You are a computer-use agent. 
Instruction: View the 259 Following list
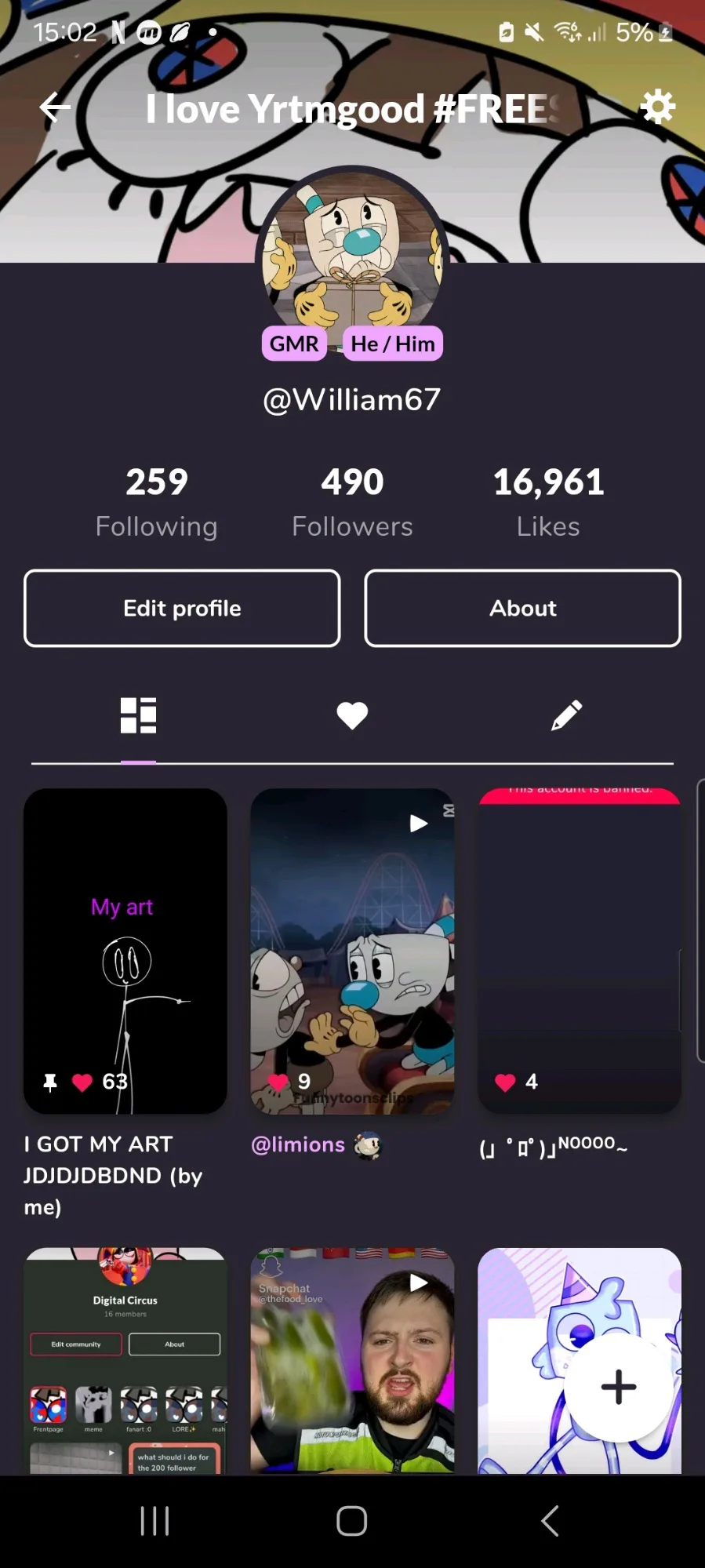pyautogui.click(x=156, y=502)
